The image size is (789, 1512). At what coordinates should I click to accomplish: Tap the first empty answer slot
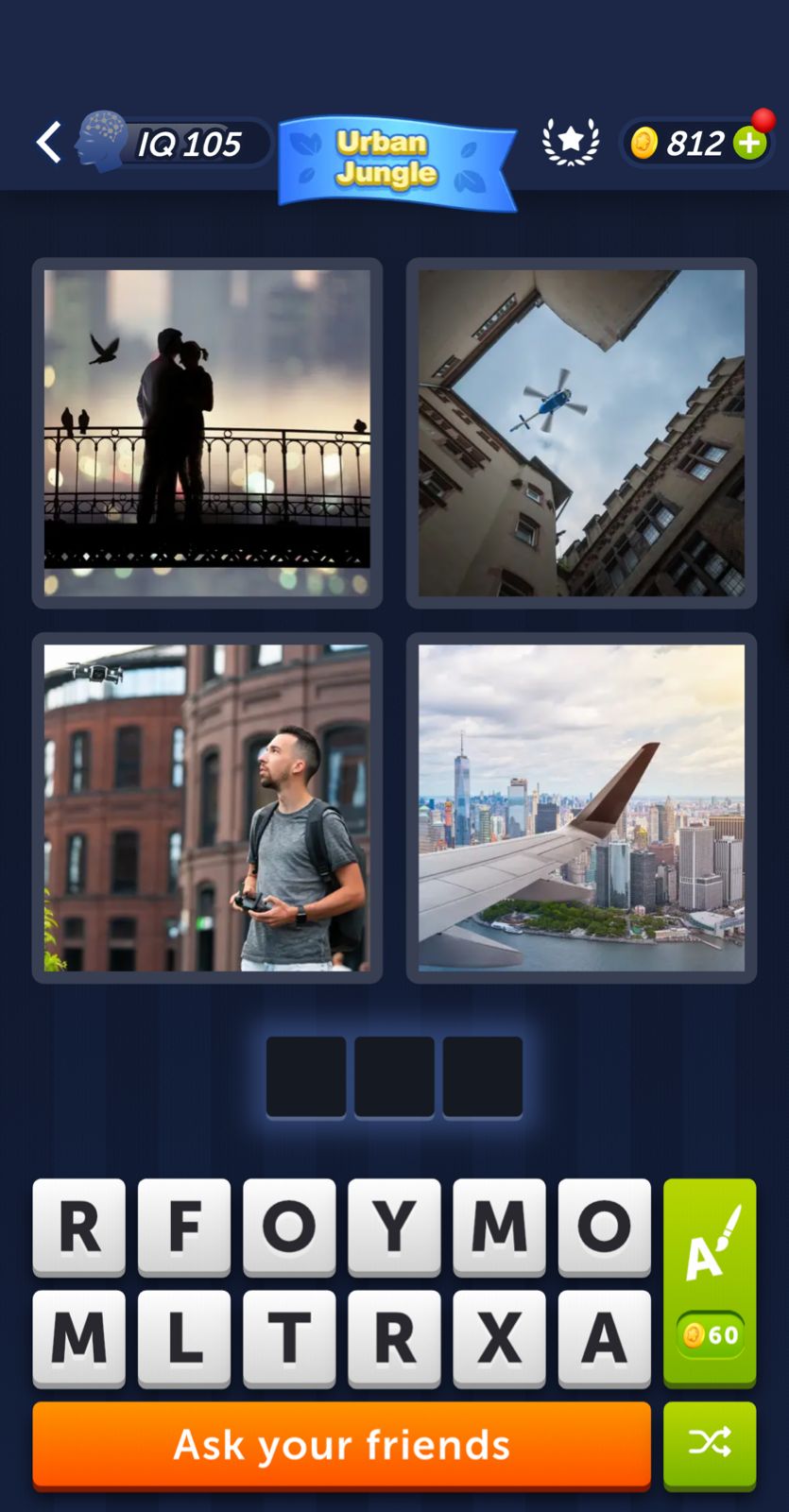[305, 1076]
